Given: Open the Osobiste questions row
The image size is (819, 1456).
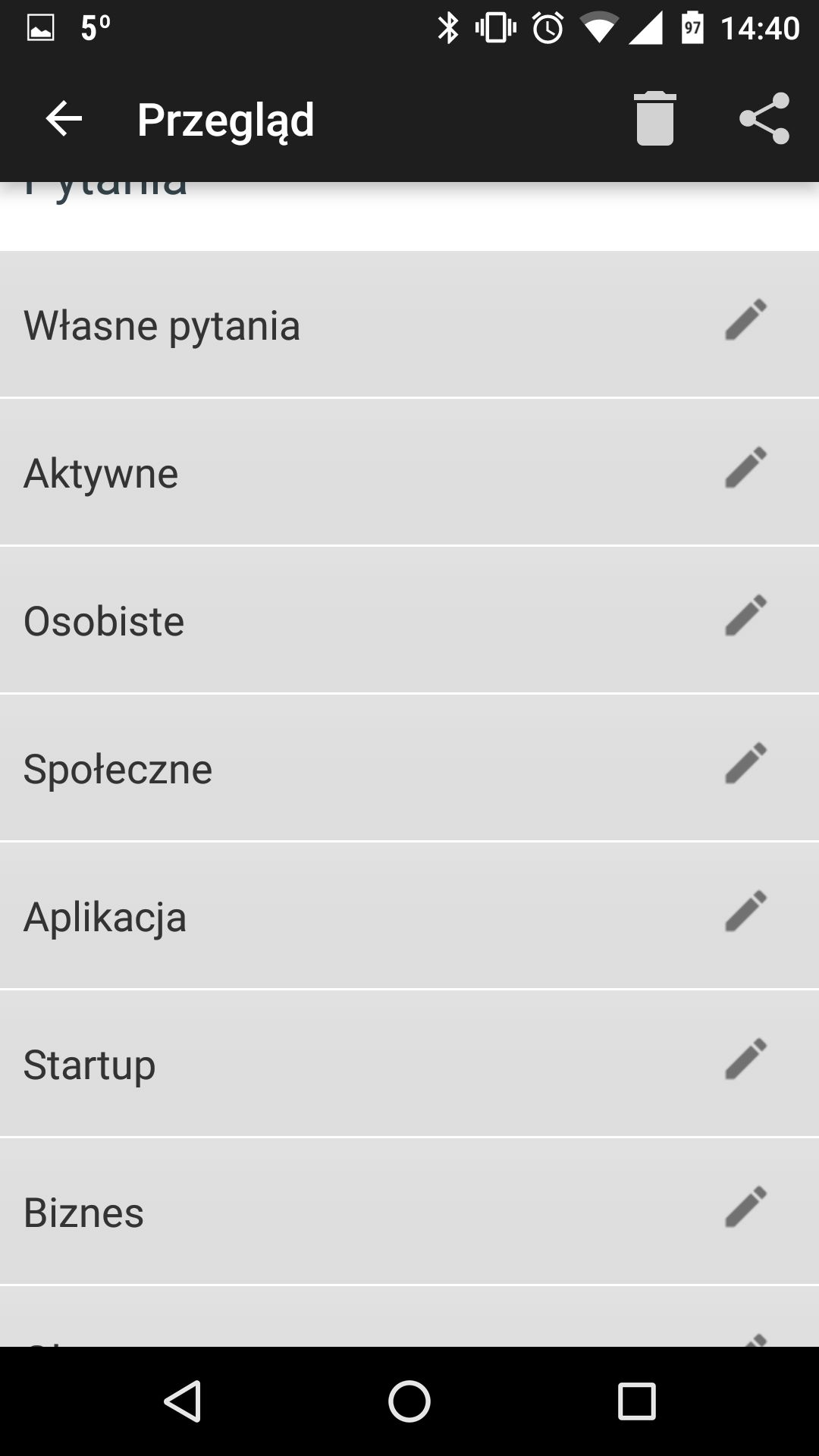Looking at the screenshot, I should coord(409,620).
